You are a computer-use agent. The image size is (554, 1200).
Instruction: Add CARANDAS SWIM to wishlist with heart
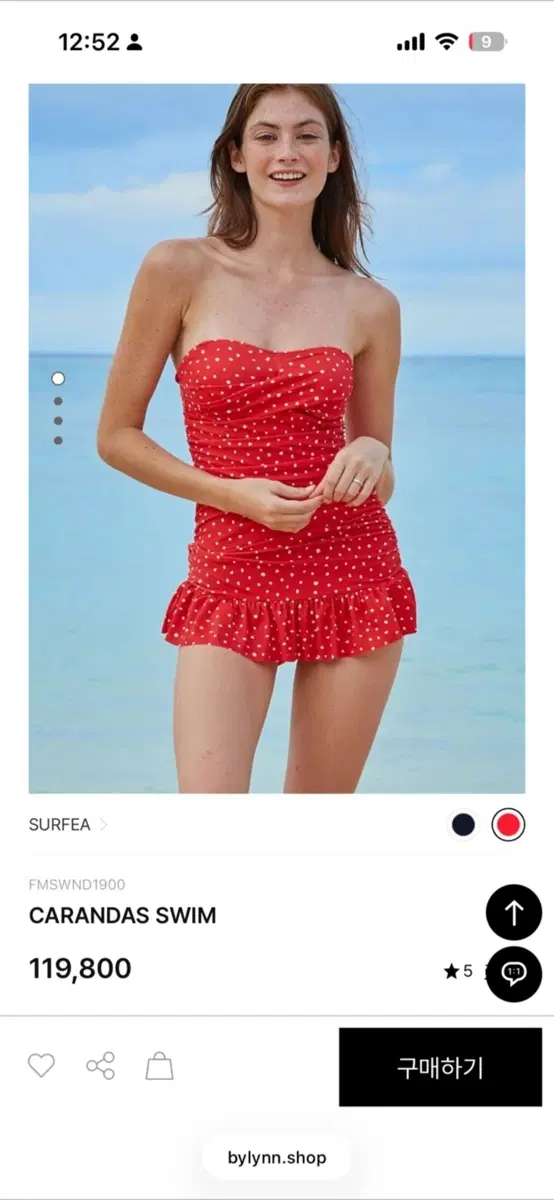pyautogui.click(x=41, y=1066)
